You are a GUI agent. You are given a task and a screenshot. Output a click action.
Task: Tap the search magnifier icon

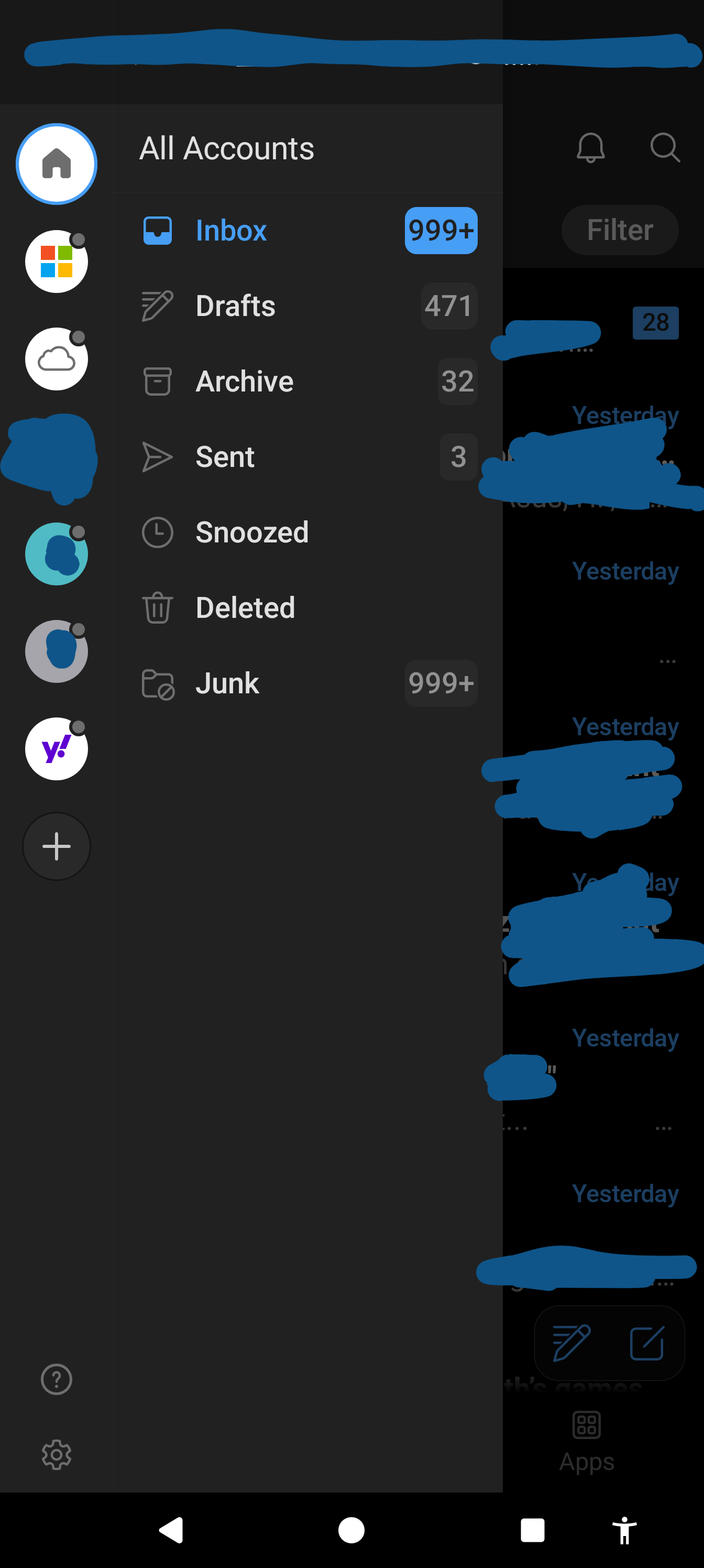click(664, 148)
